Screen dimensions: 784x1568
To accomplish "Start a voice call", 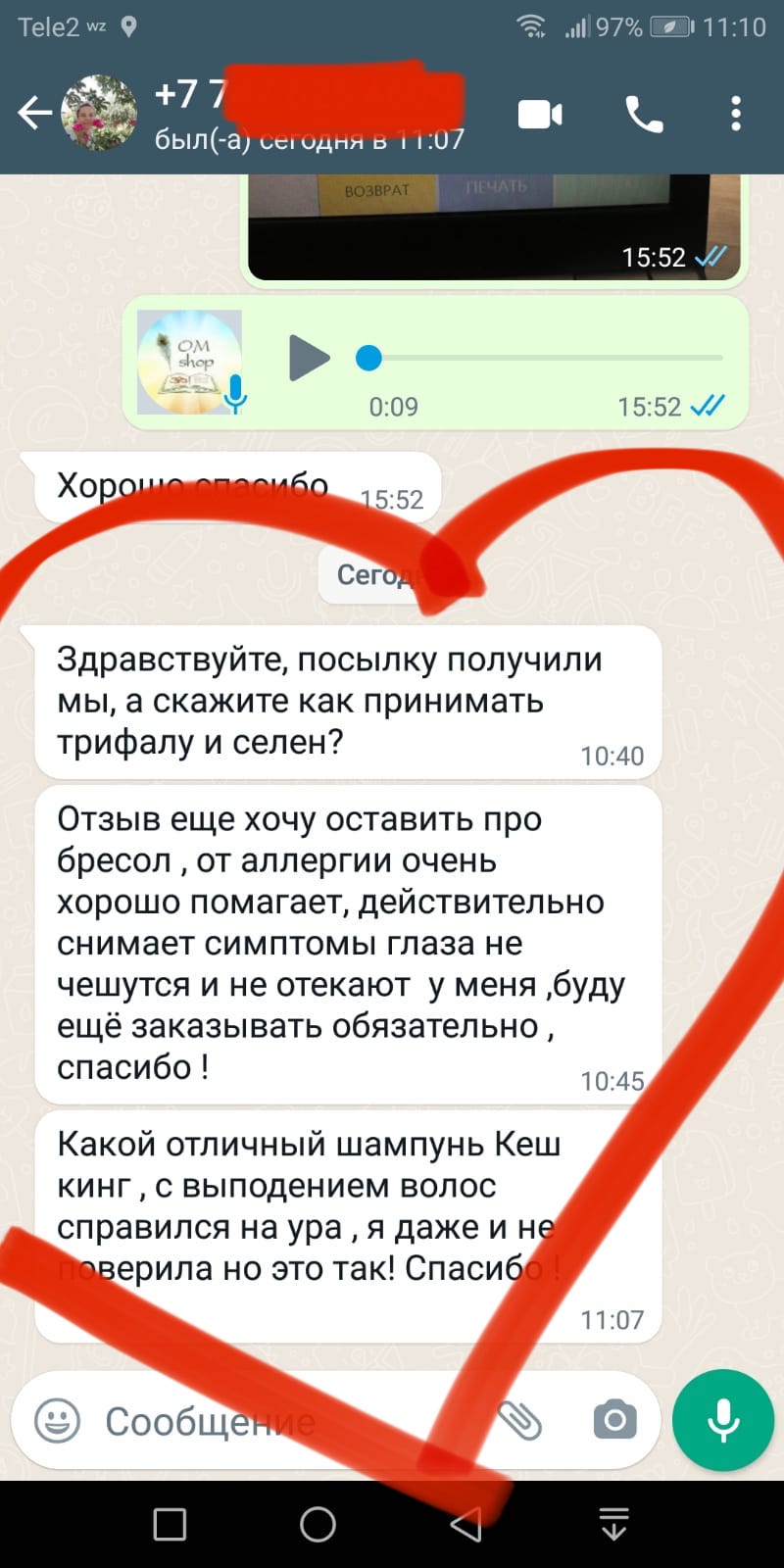I will pos(644,115).
